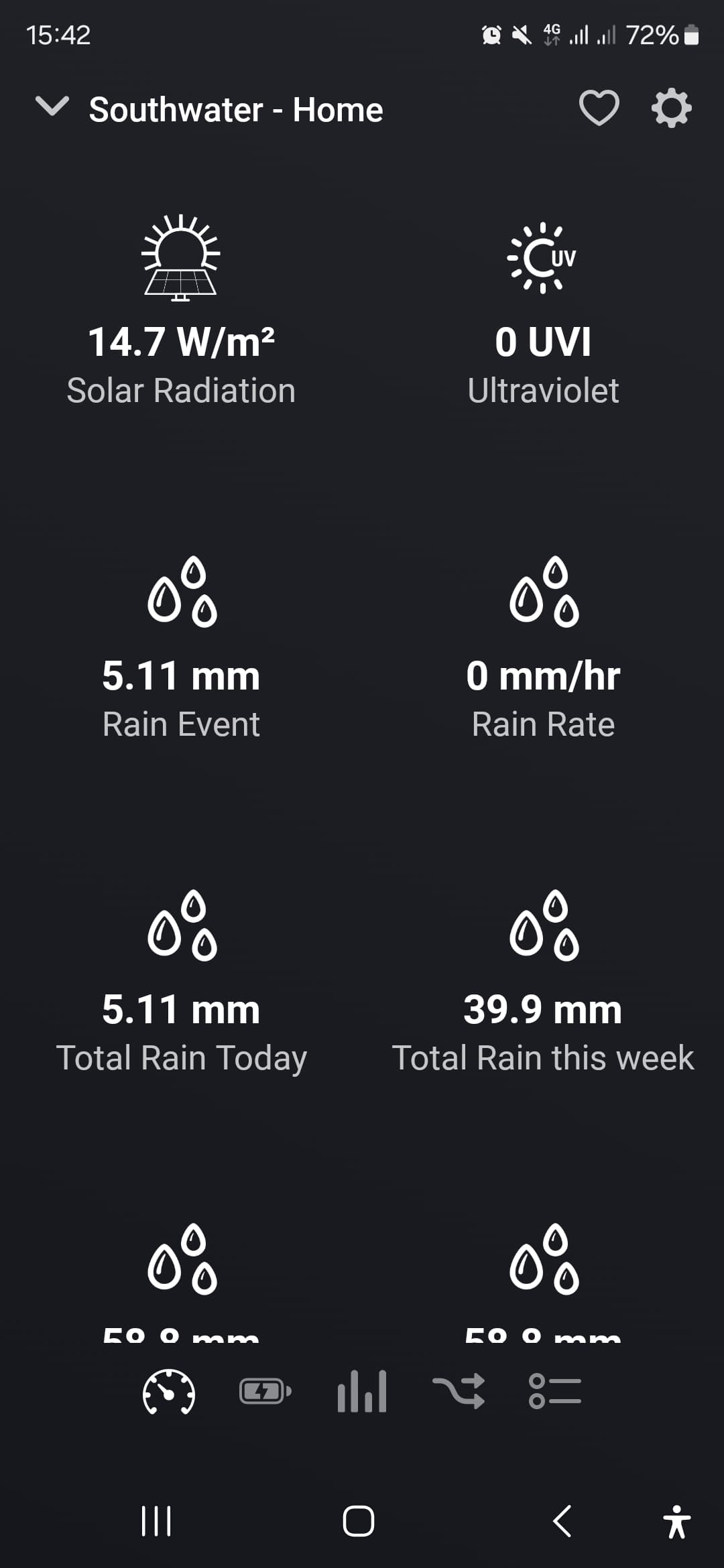Open the Ultraviolet tile

pyautogui.click(x=543, y=312)
